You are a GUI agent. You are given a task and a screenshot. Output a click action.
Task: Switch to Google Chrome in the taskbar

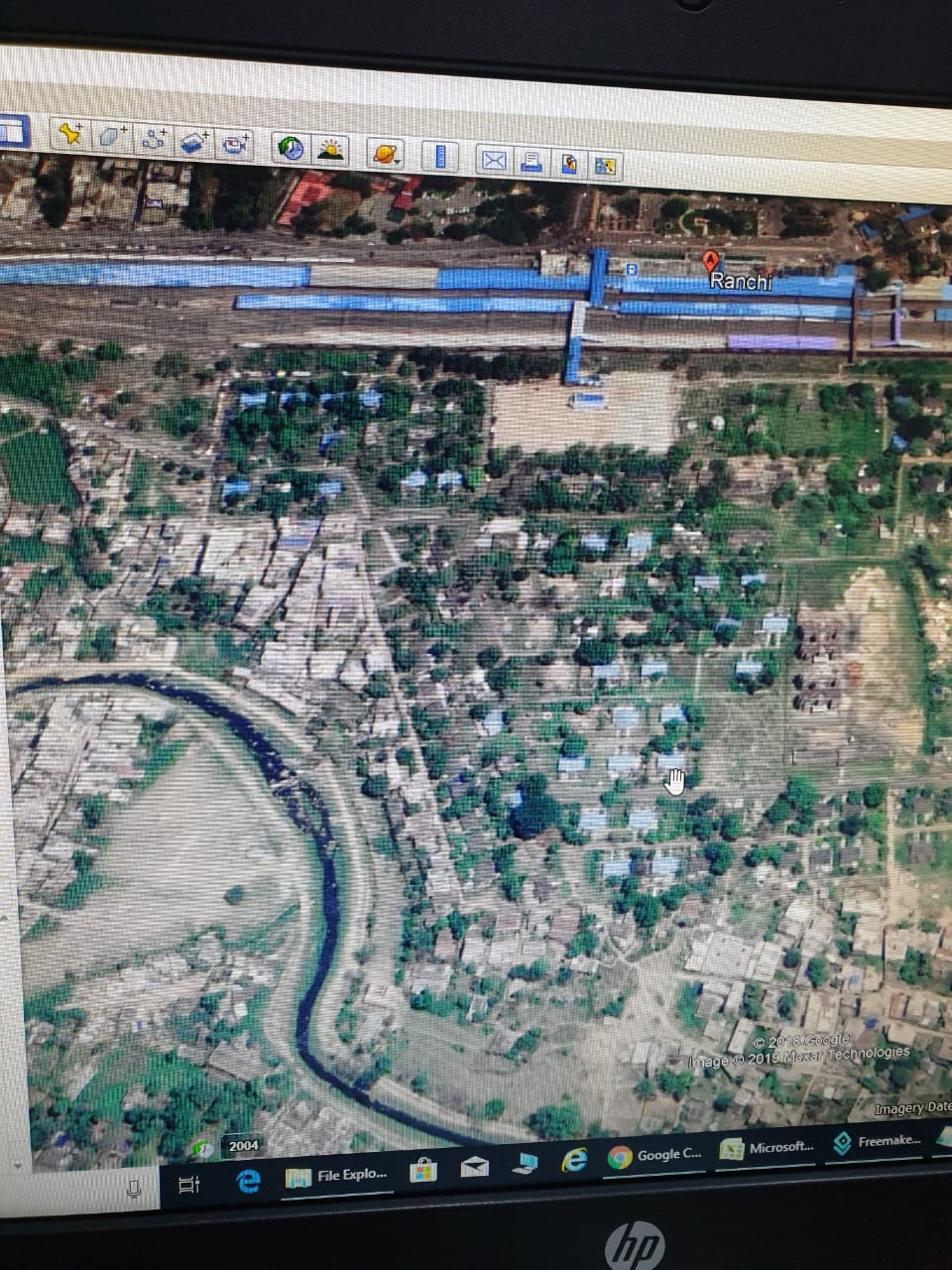point(654,1156)
